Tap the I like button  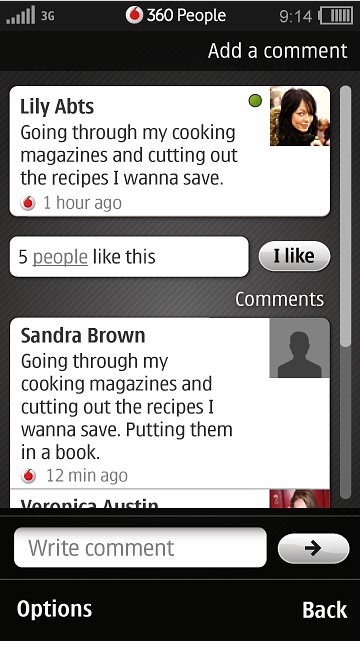[294, 256]
